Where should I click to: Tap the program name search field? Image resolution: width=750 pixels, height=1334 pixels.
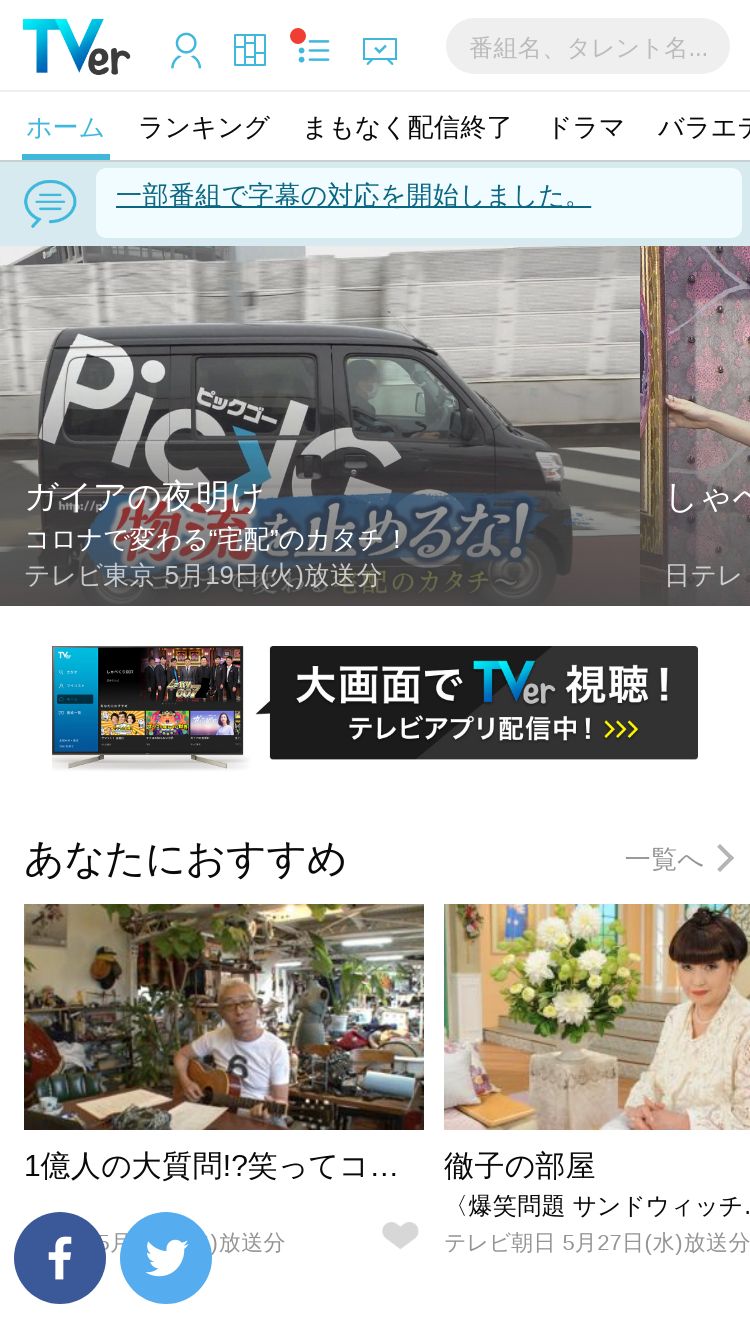pos(588,47)
